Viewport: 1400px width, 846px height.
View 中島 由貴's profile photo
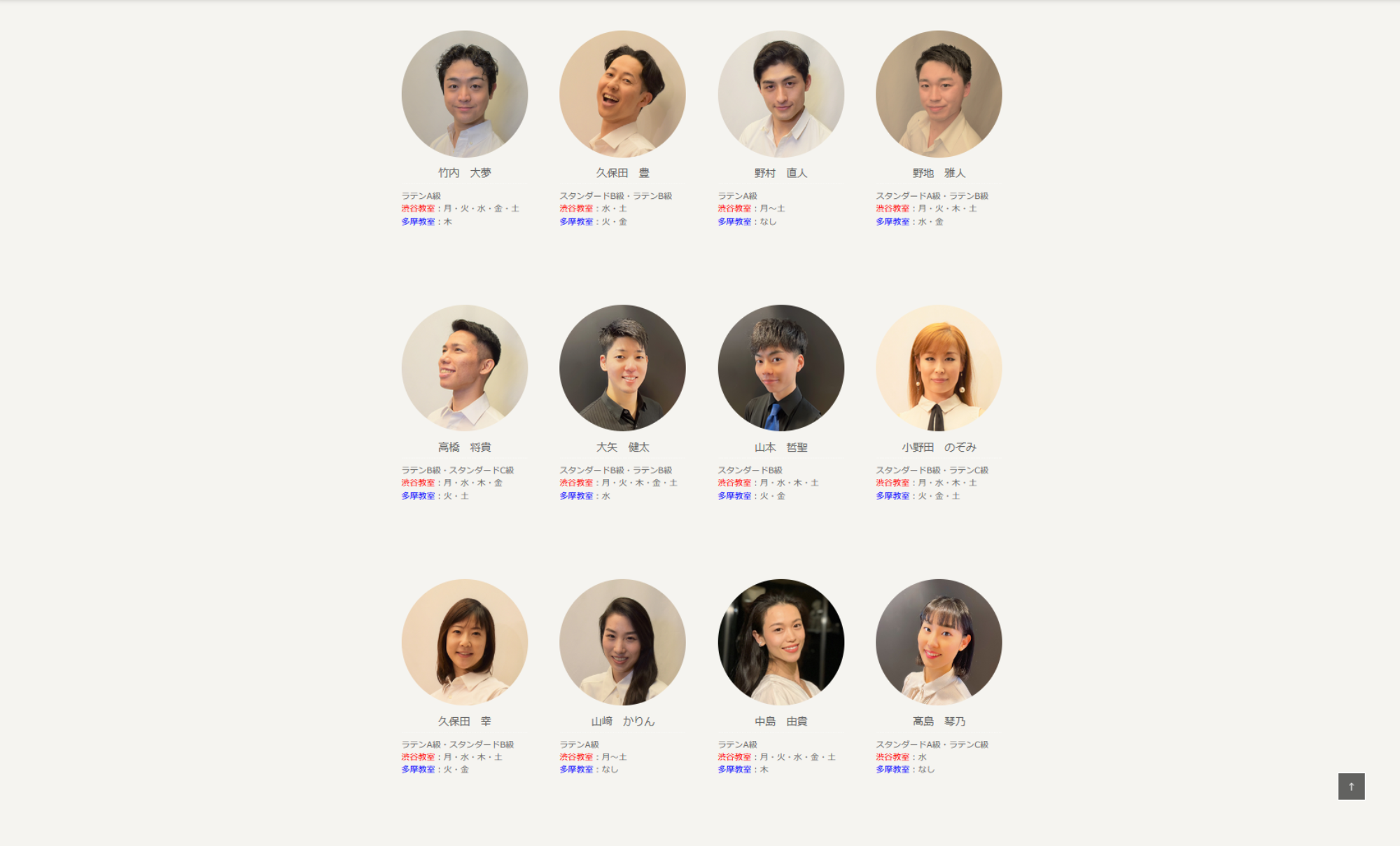[780, 642]
